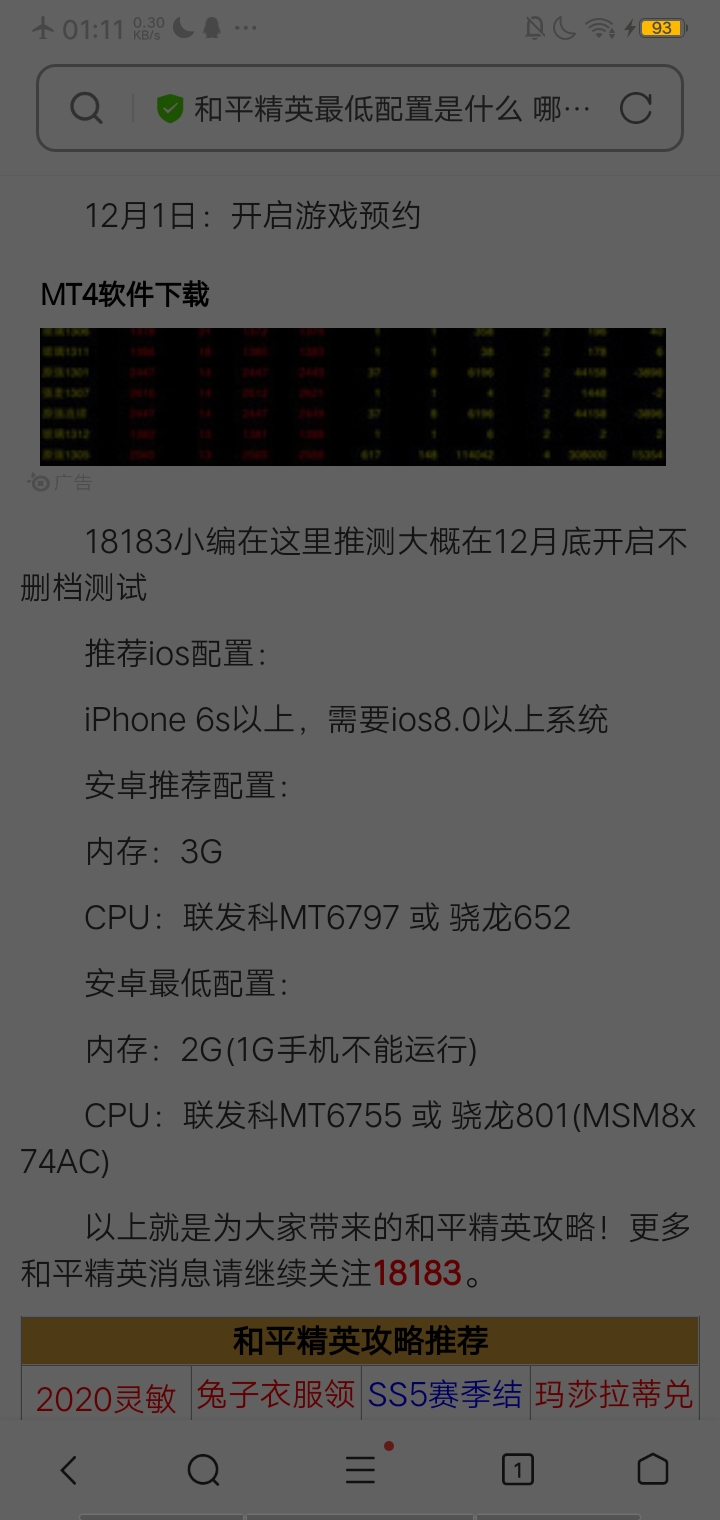The width and height of the screenshot is (720, 1520).
Task: Tap the back arrow in the bottom navigation bar
Action: (68, 1470)
